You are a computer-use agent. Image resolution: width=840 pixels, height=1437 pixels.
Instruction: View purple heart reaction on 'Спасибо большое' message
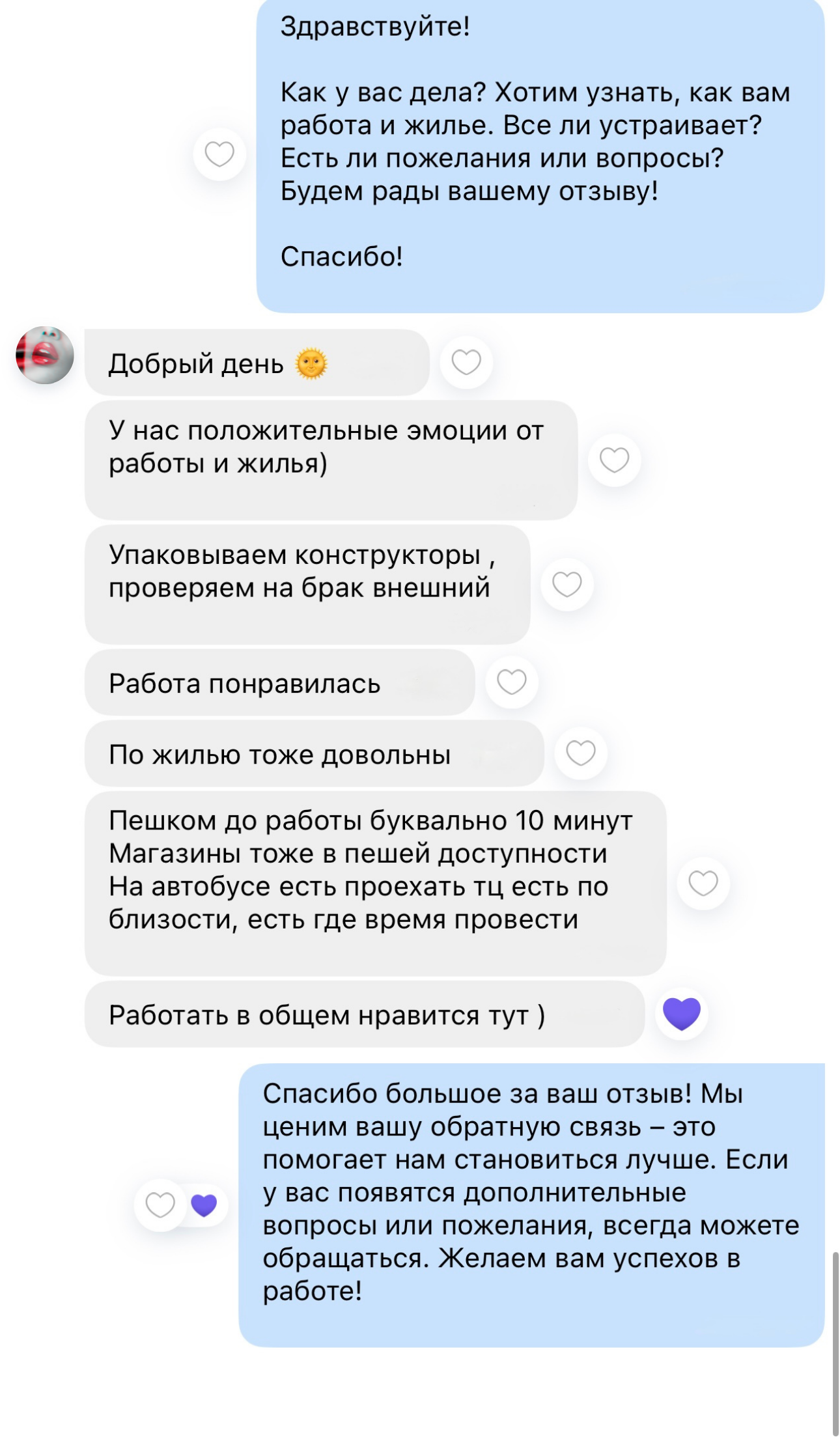(x=204, y=1205)
